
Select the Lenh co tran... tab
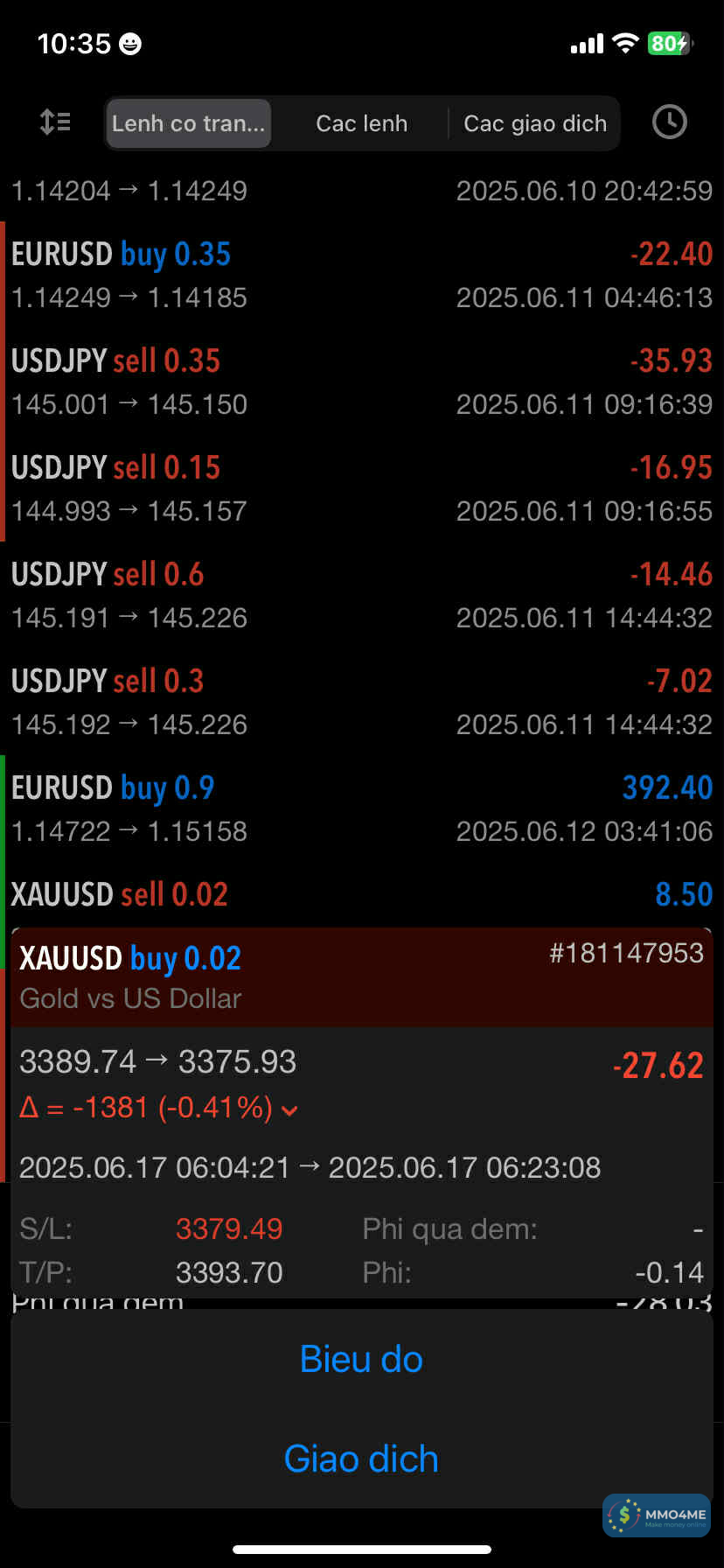[x=188, y=123]
